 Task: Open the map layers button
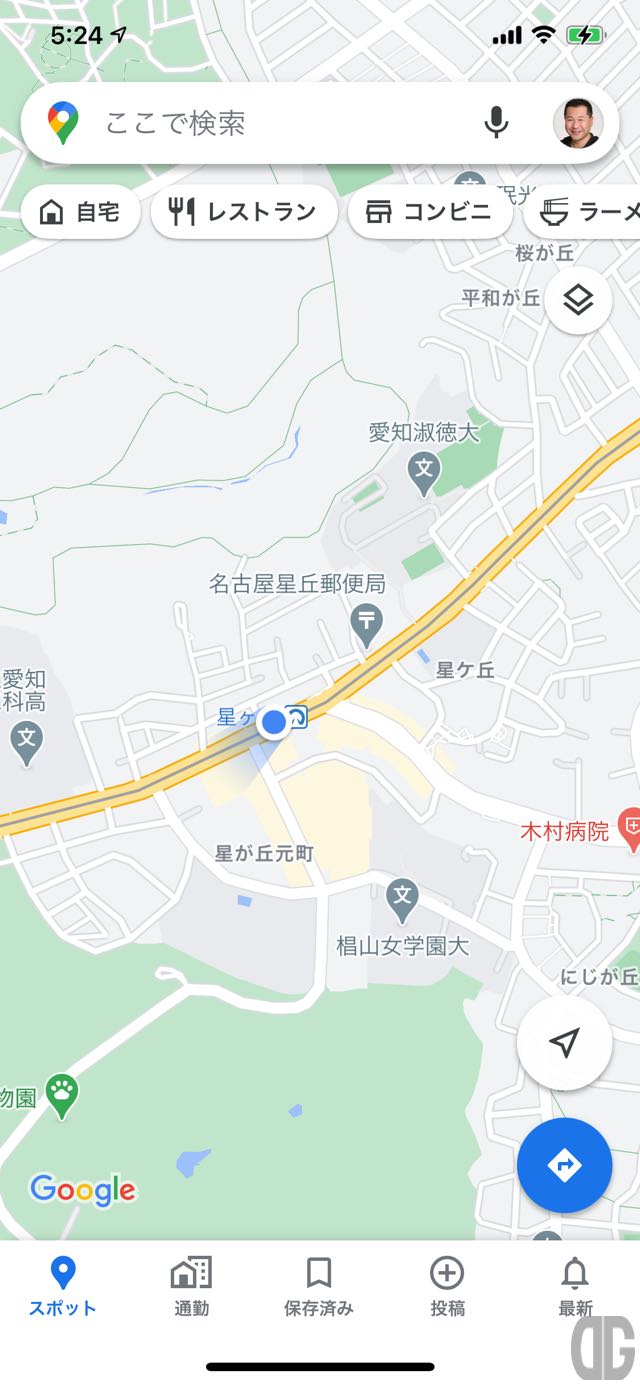point(578,300)
